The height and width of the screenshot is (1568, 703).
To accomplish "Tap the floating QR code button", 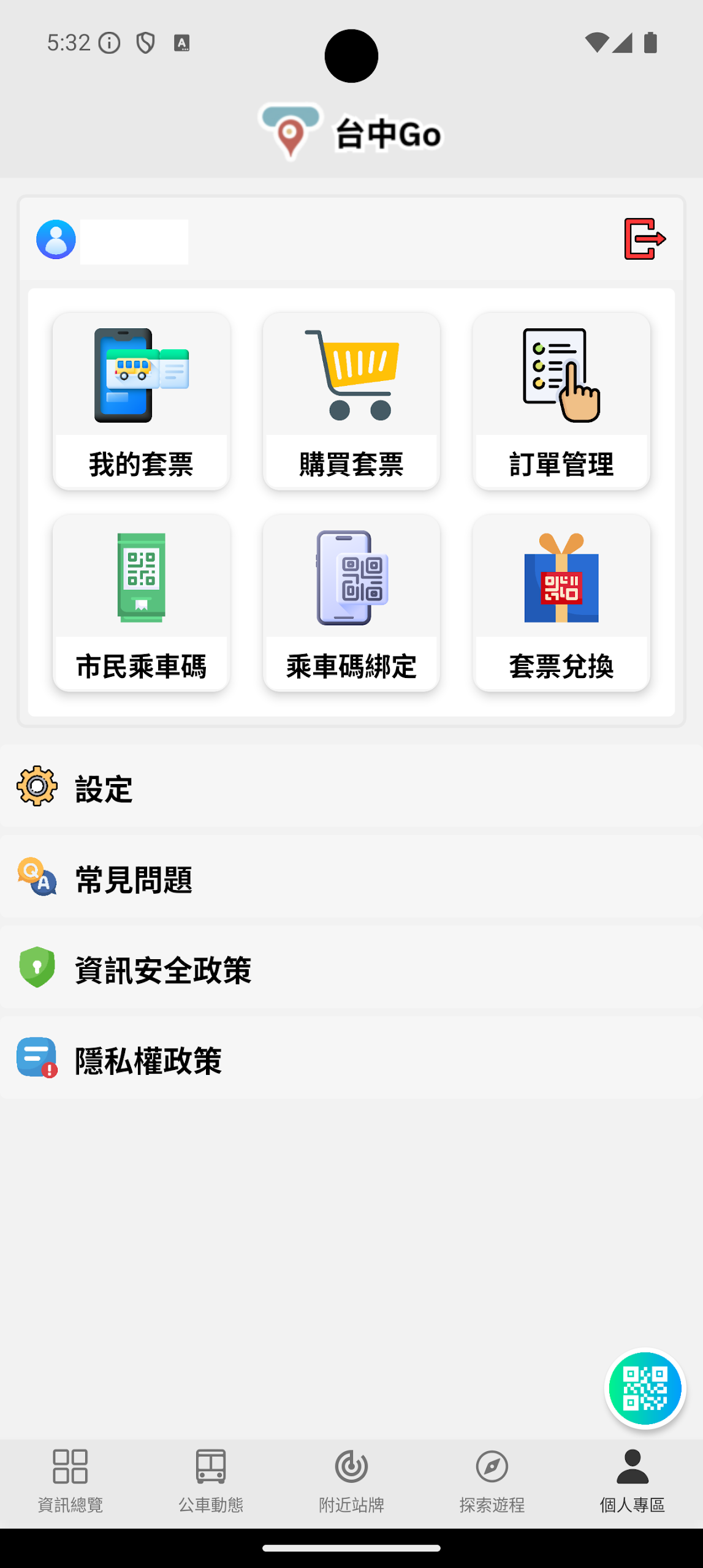I will coord(644,1388).
